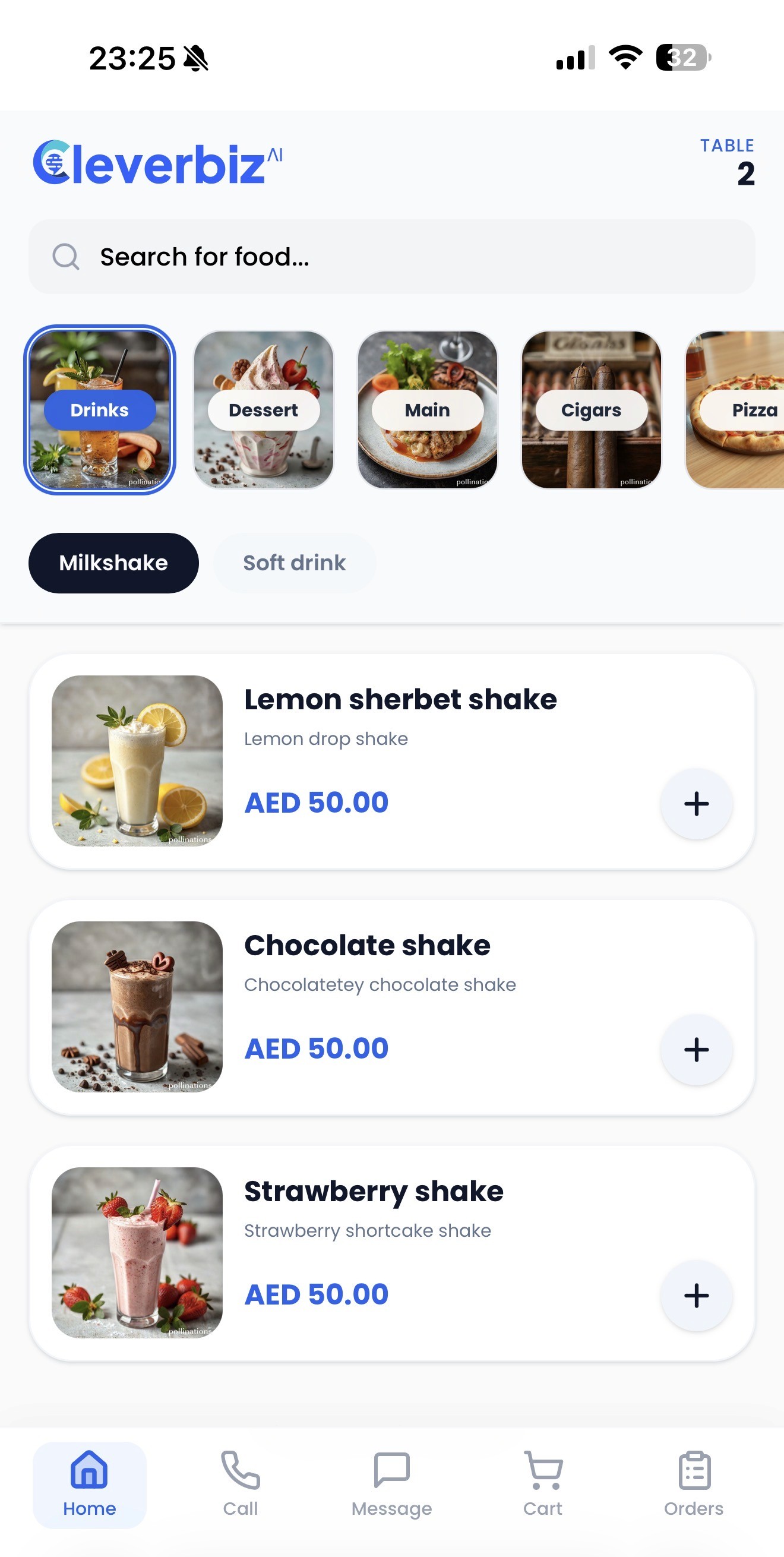784x1557 pixels.
Task: Click the Search for food input field
Action: click(391, 255)
